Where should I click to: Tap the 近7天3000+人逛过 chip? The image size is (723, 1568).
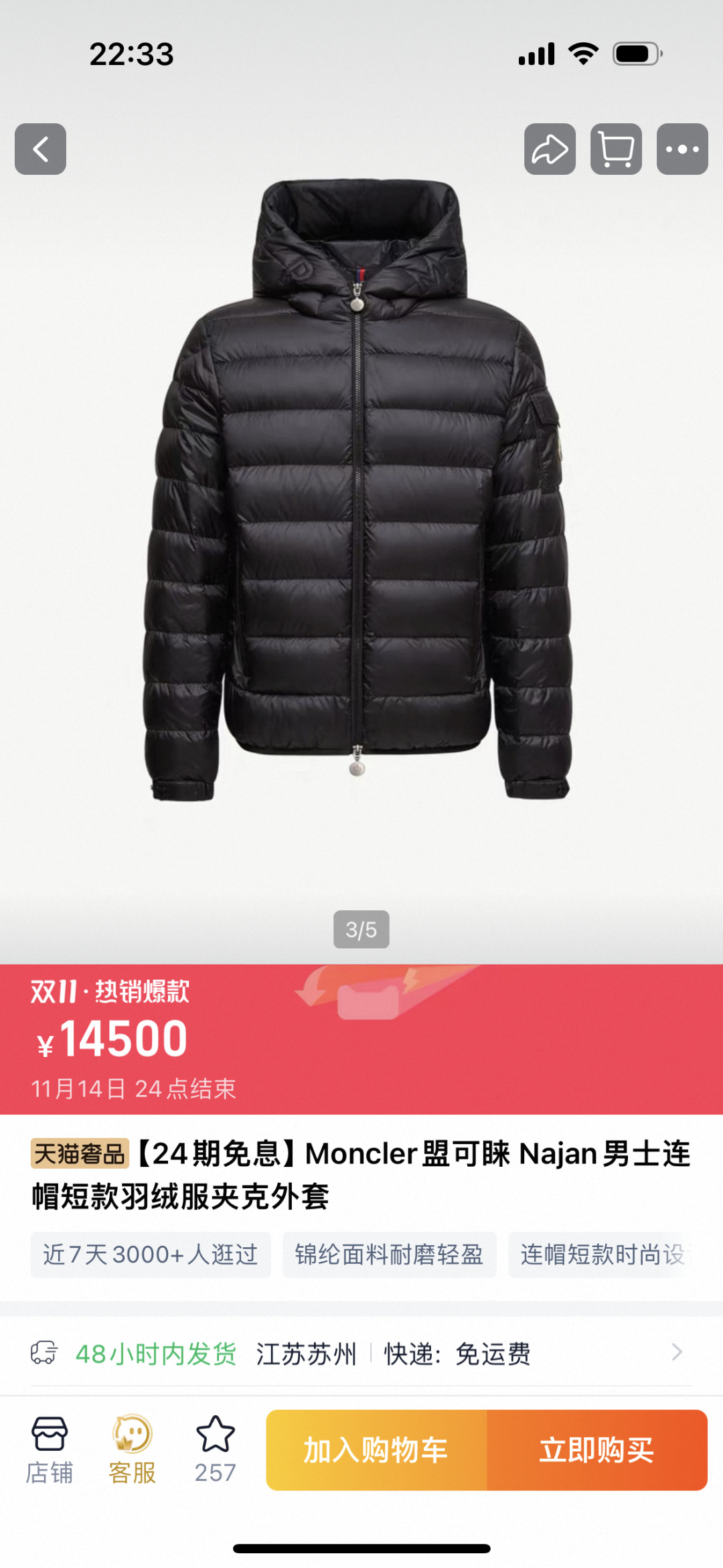click(x=151, y=1255)
